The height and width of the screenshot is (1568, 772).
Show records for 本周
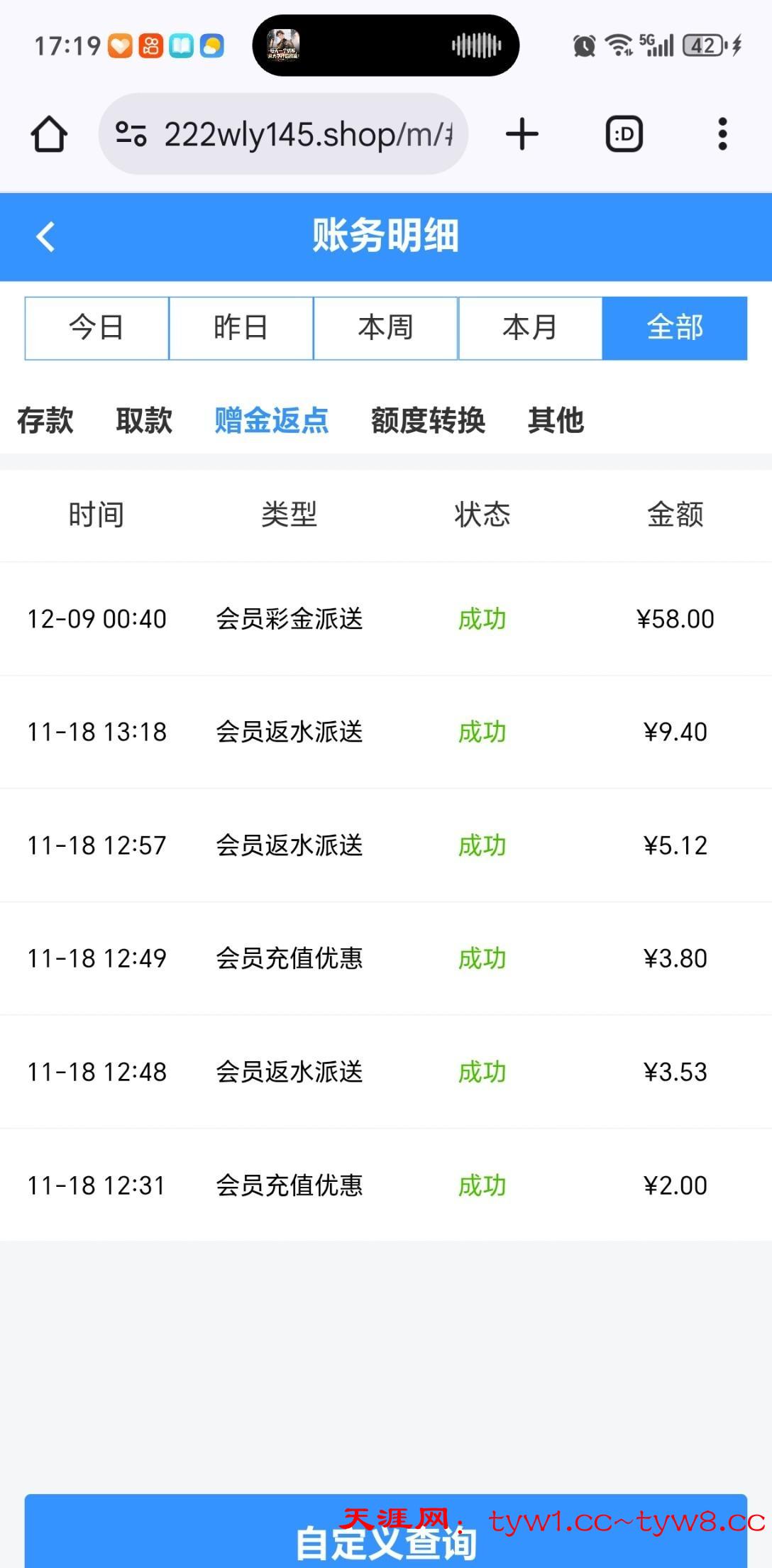(385, 329)
